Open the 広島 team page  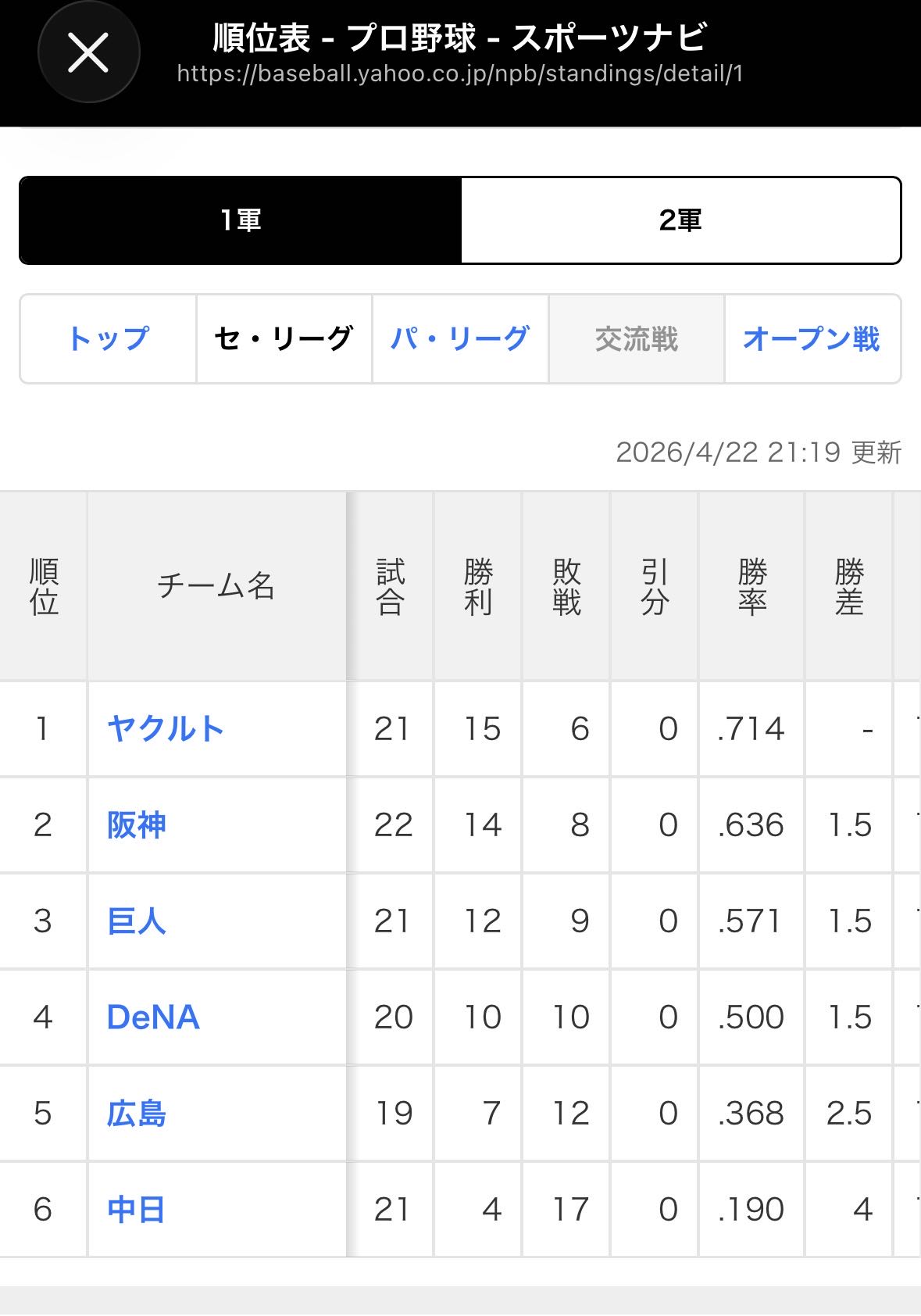[137, 1113]
